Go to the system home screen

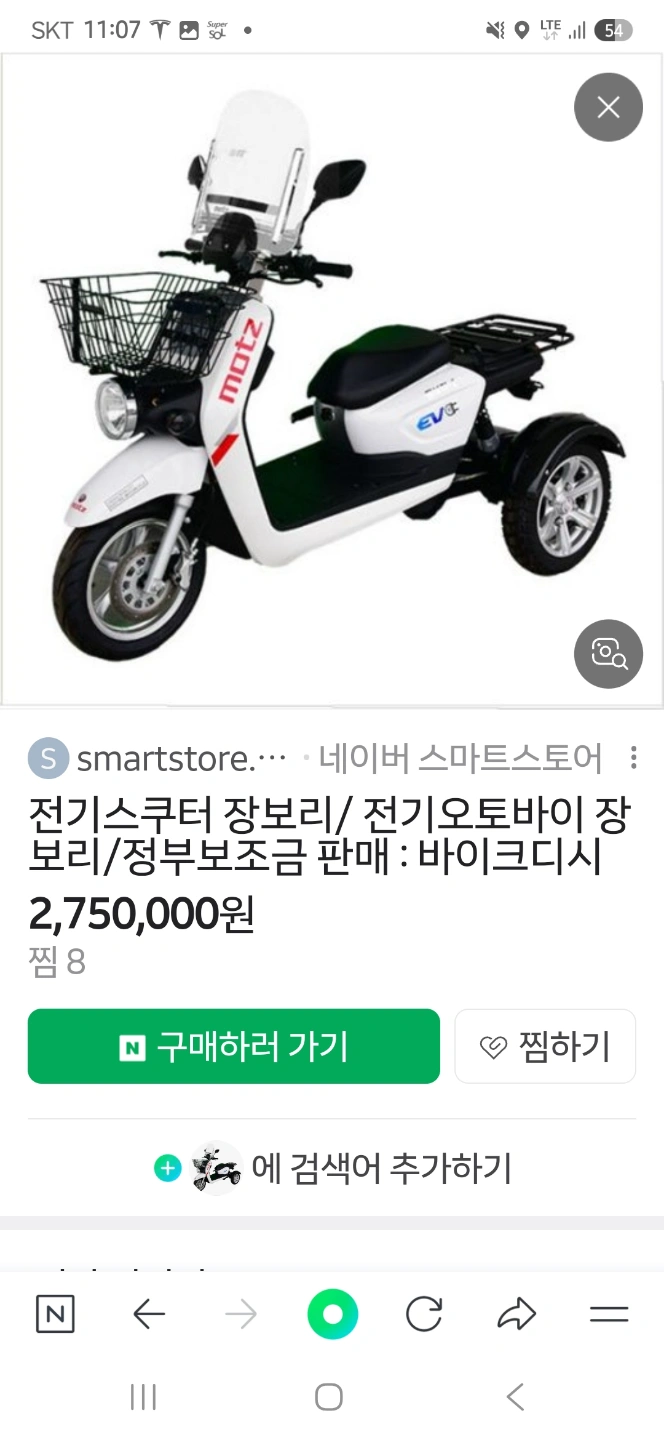(x=329, y=1397)
